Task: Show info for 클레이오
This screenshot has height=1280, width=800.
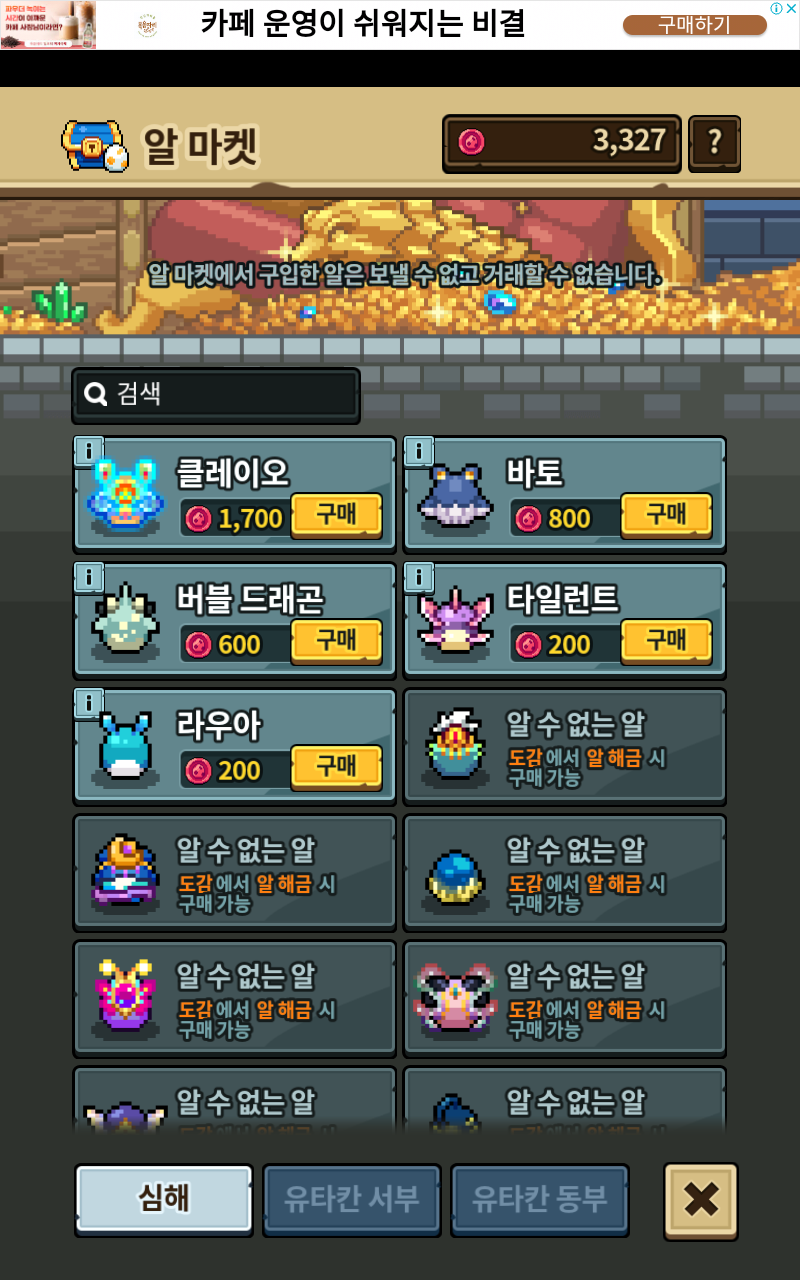Action: click(x=89, y=452)
